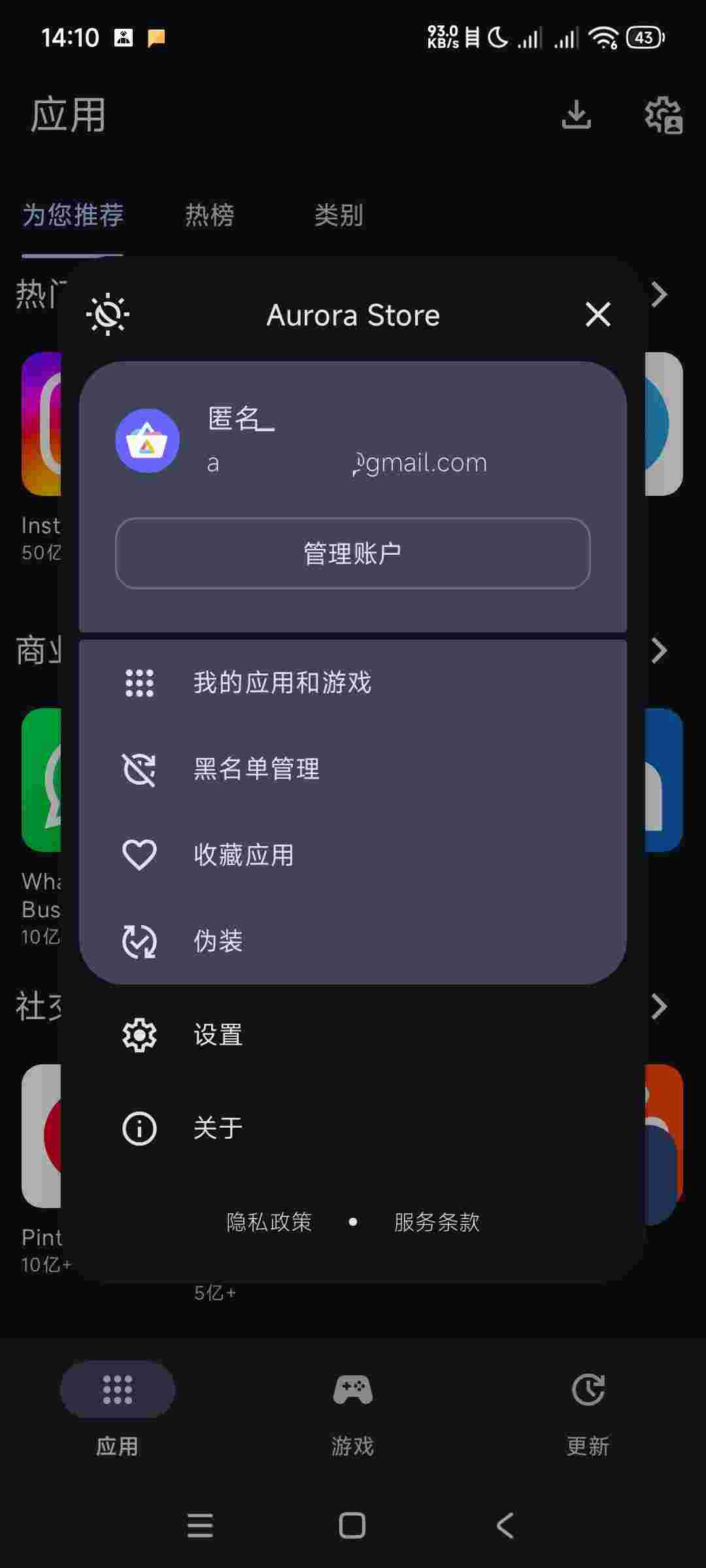View the 服务条款 link

click(437, 1222)
